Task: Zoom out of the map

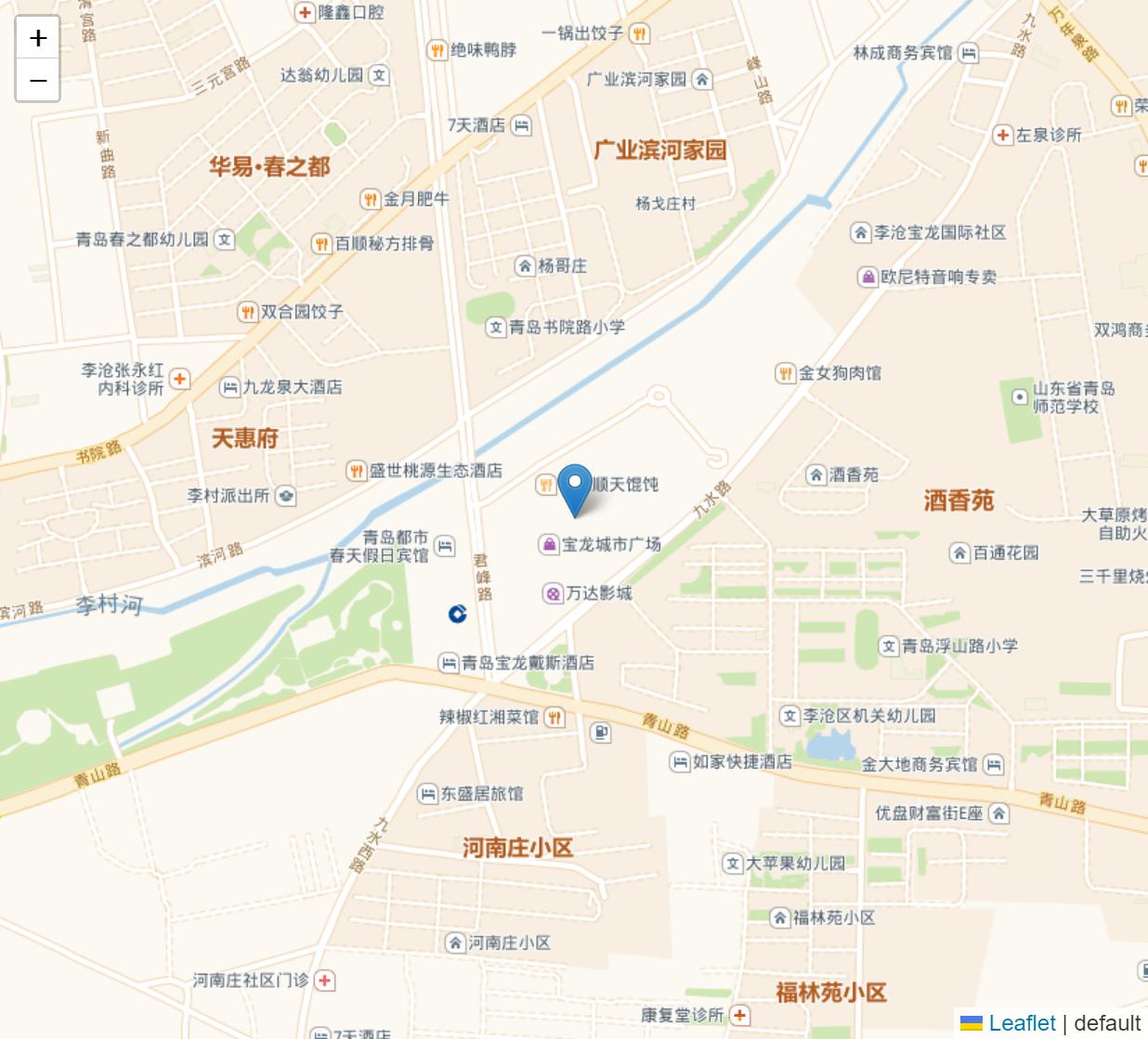Action: 38,81
